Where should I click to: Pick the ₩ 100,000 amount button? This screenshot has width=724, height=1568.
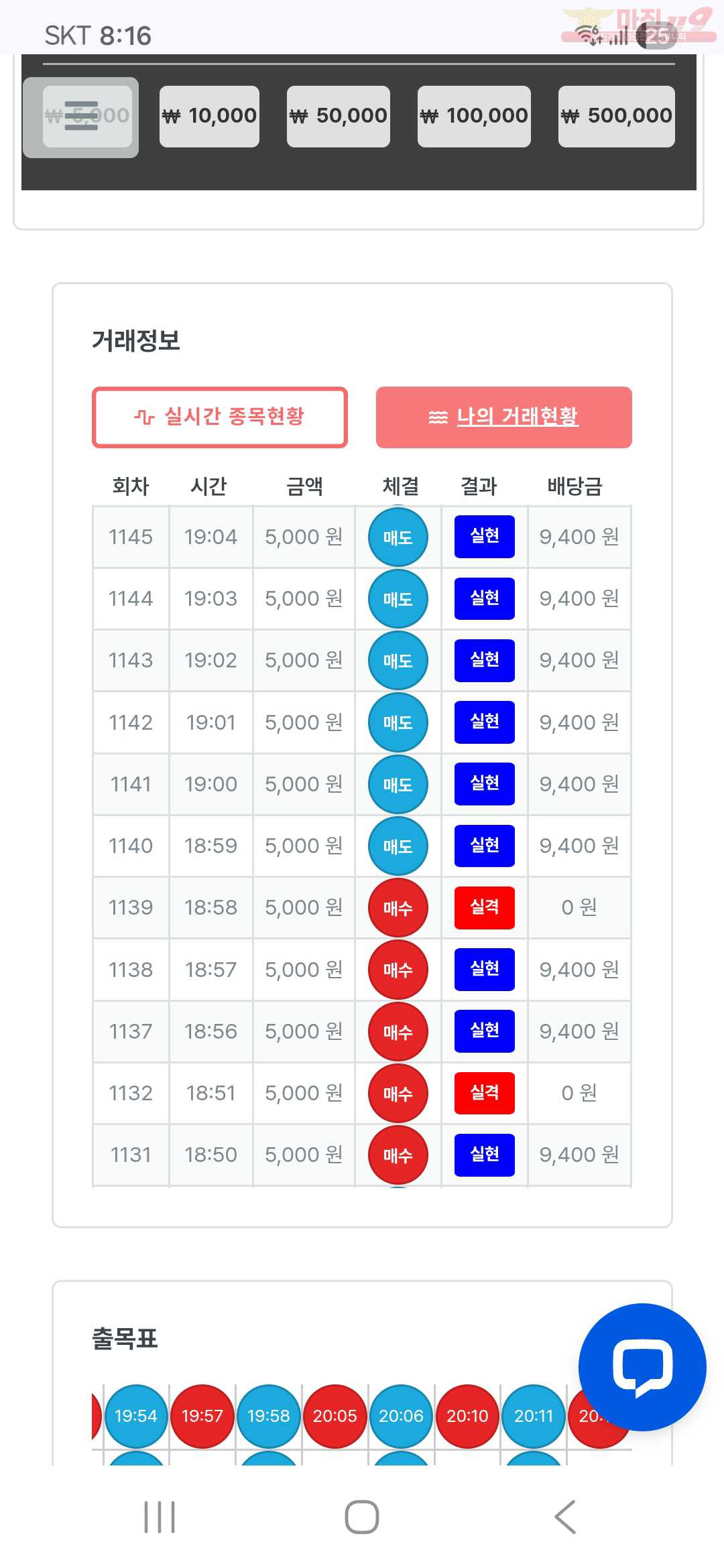pos(474,116)
